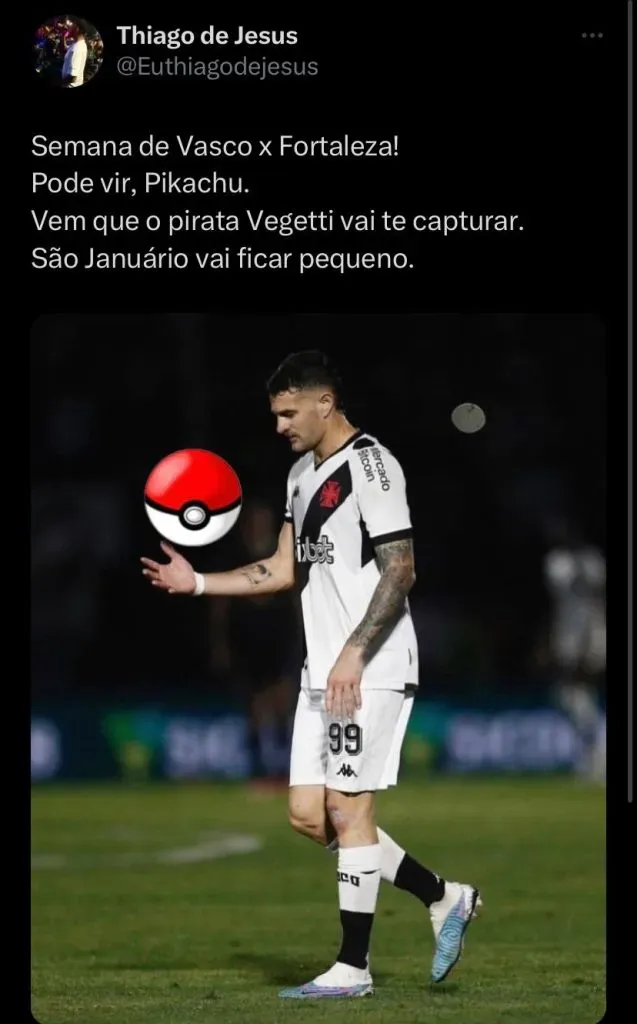Open the tweet's overflow menu

(x=592, y=36)
